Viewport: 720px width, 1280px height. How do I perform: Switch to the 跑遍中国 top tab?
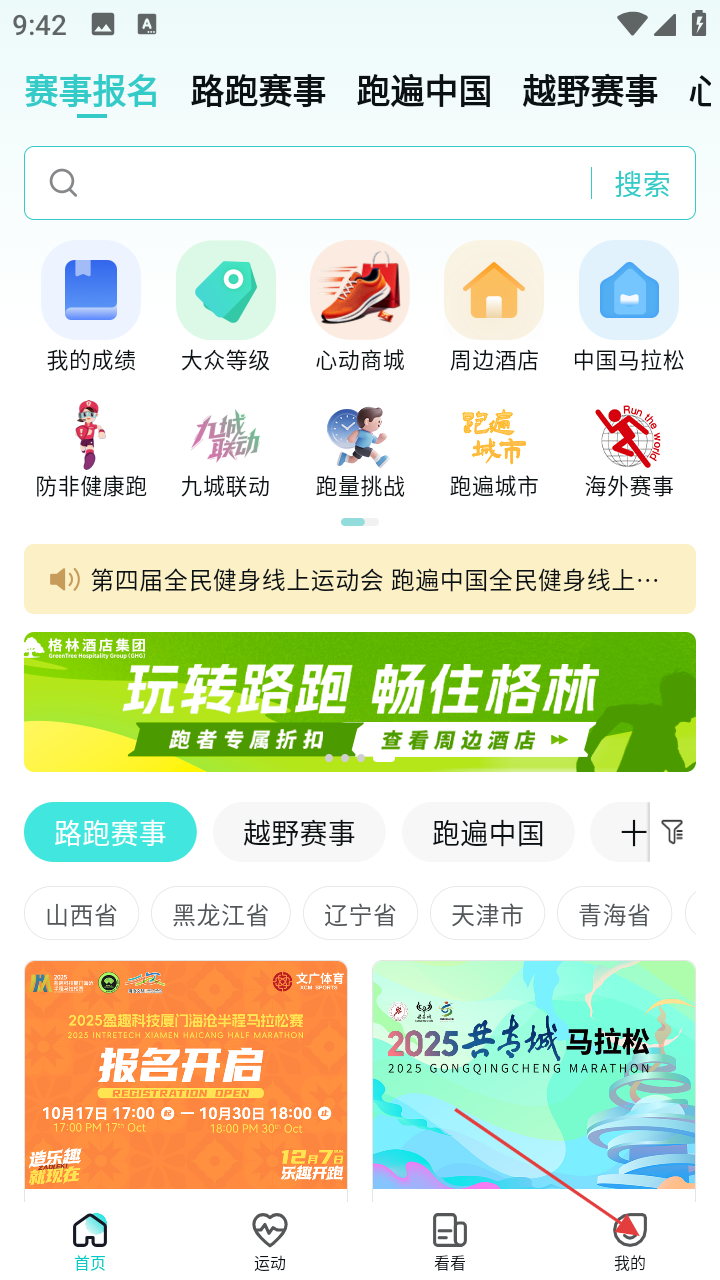click(424, 91)
